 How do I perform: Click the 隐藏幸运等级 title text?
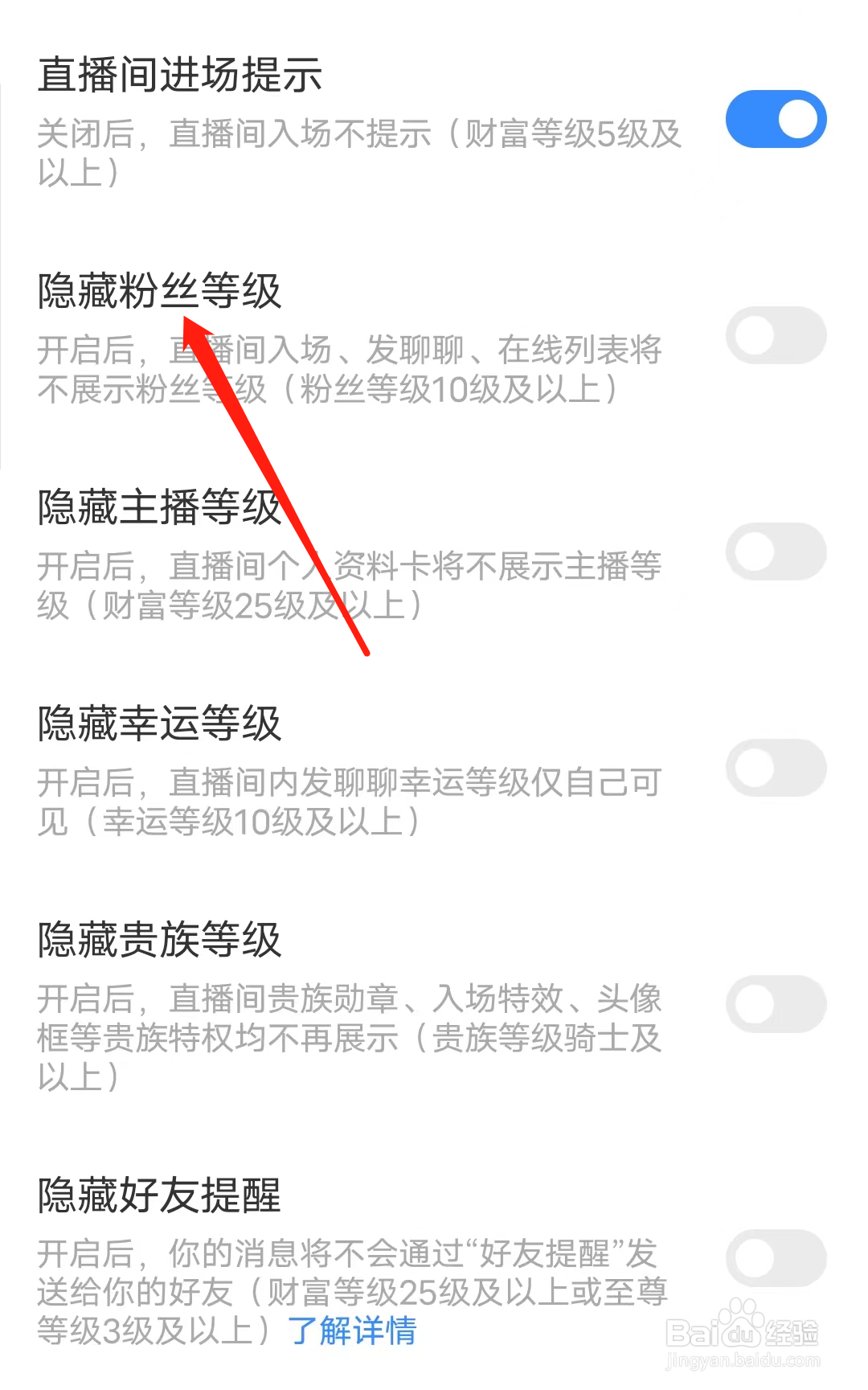point(161,724)
